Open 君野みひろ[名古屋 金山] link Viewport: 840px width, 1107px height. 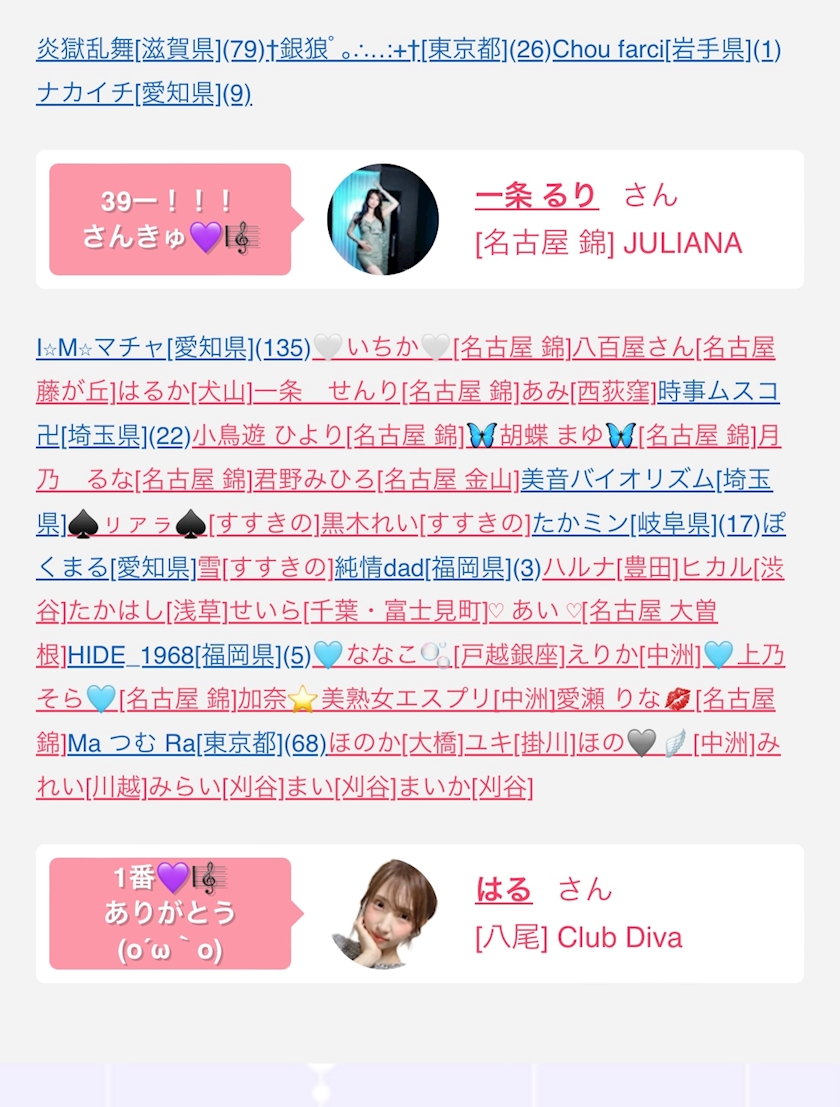[x=386, y=479]
